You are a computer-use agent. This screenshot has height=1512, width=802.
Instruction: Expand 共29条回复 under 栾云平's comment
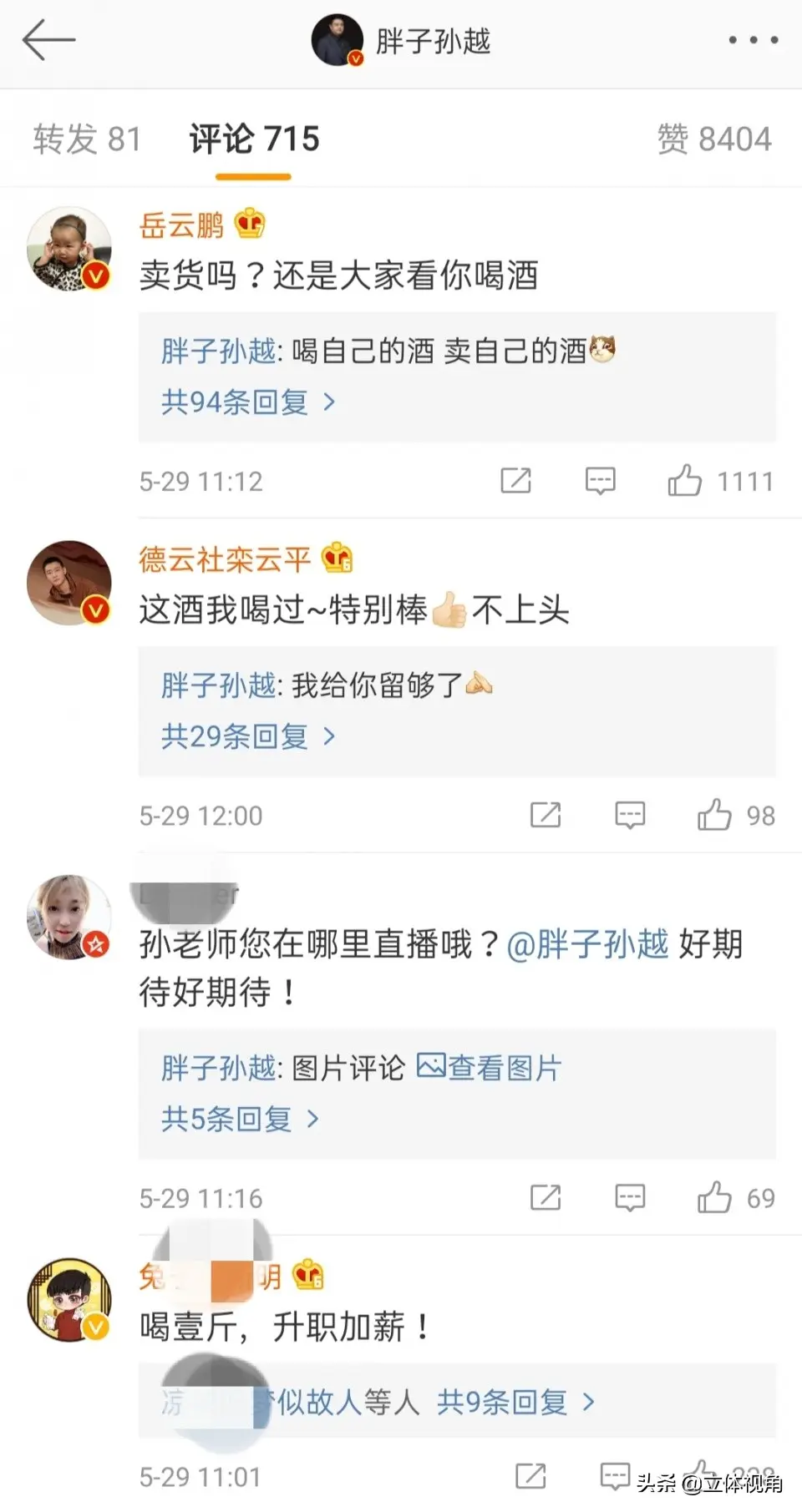click(x=247, y=736)
